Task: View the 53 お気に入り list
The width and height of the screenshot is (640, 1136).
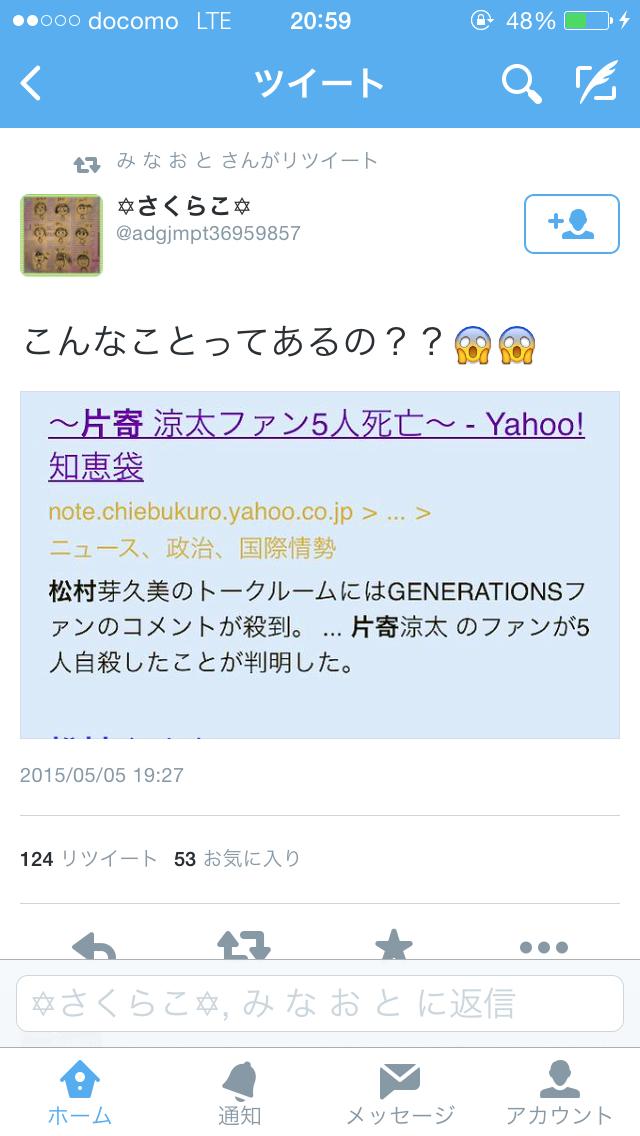Action: click(237, 858)
